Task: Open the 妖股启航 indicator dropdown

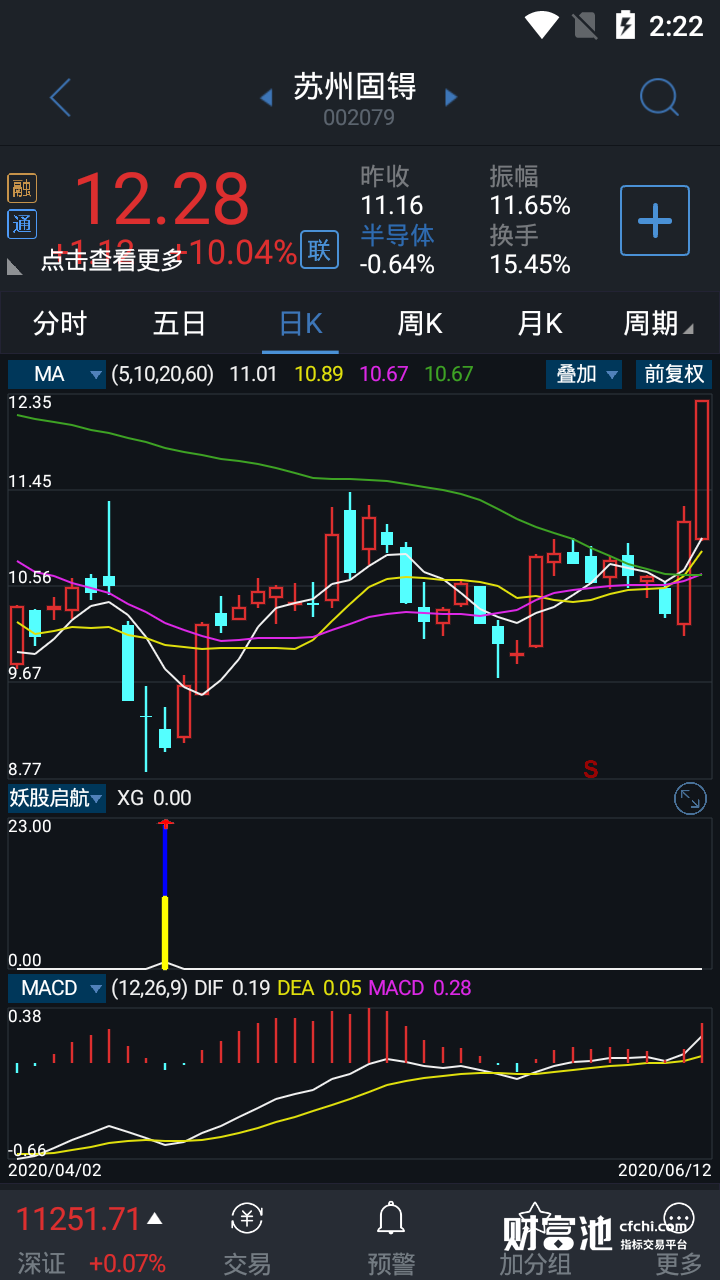Action: (57, 798)
